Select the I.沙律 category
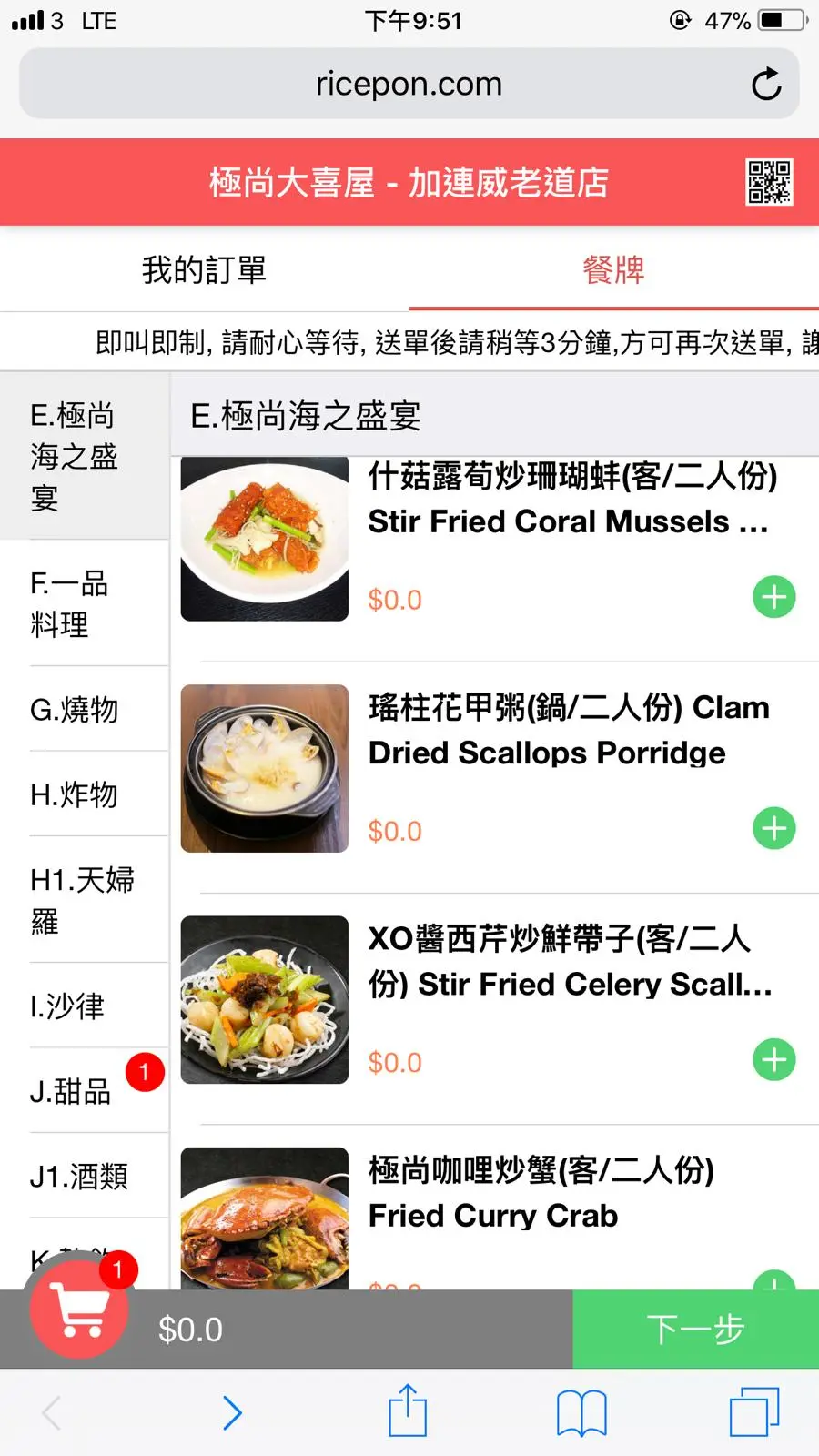 tap(68, 1006)
